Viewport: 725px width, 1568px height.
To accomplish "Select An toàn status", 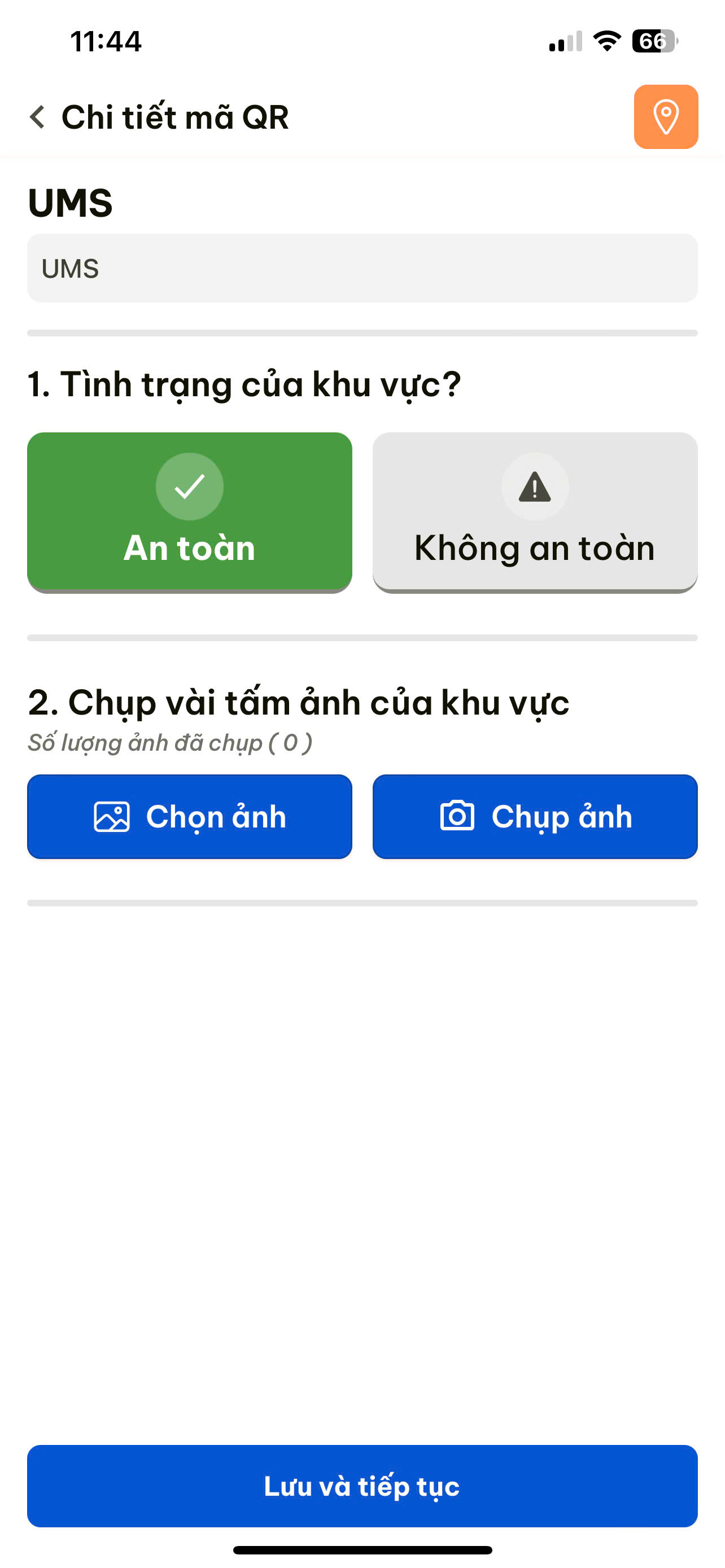I will click(x=189, y=511).
